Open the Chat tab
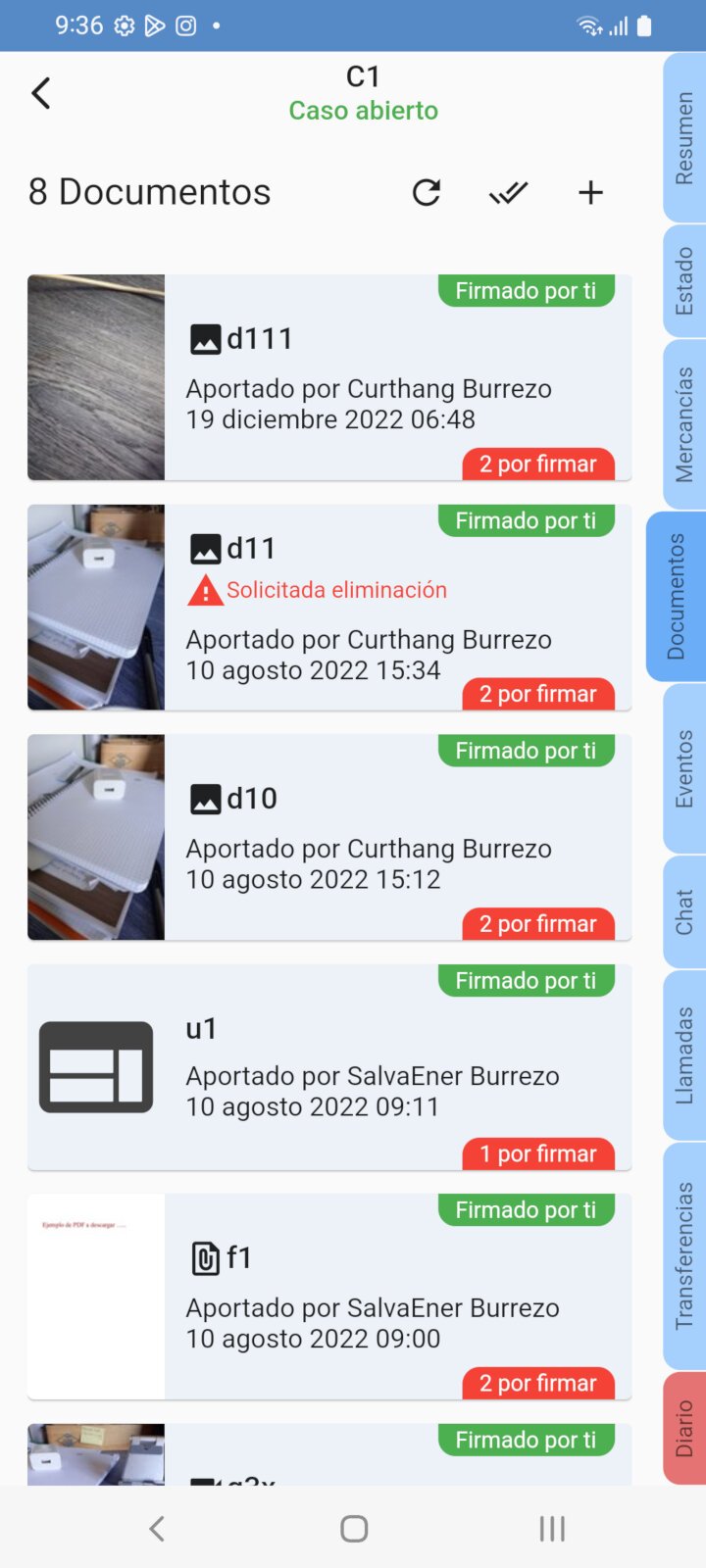The width and height of the screenshot is (706, 1568). pos(683,911)
